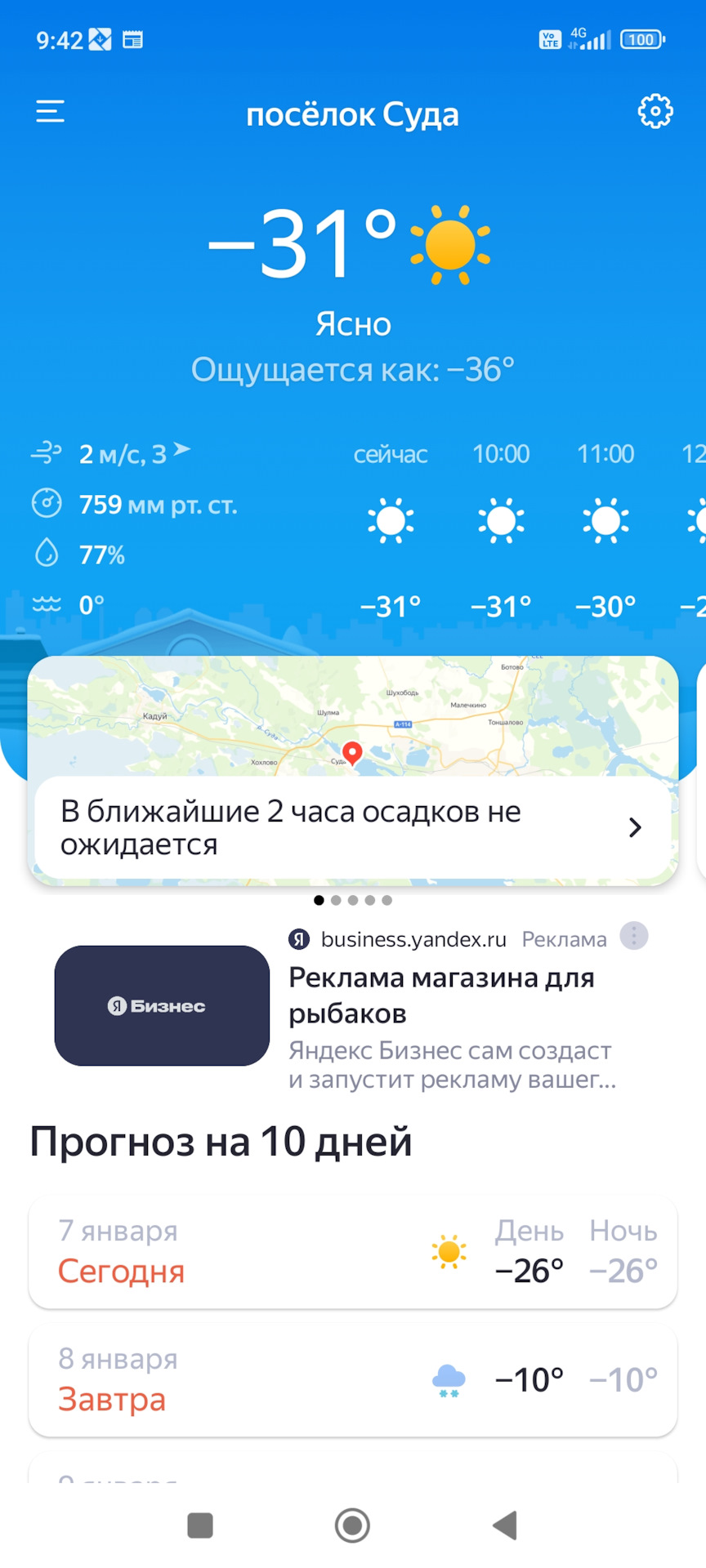Image resolution: width=706 pixels, height=1568 pixels.
Task: Go back with the system back button
Action: point(505,1525)
